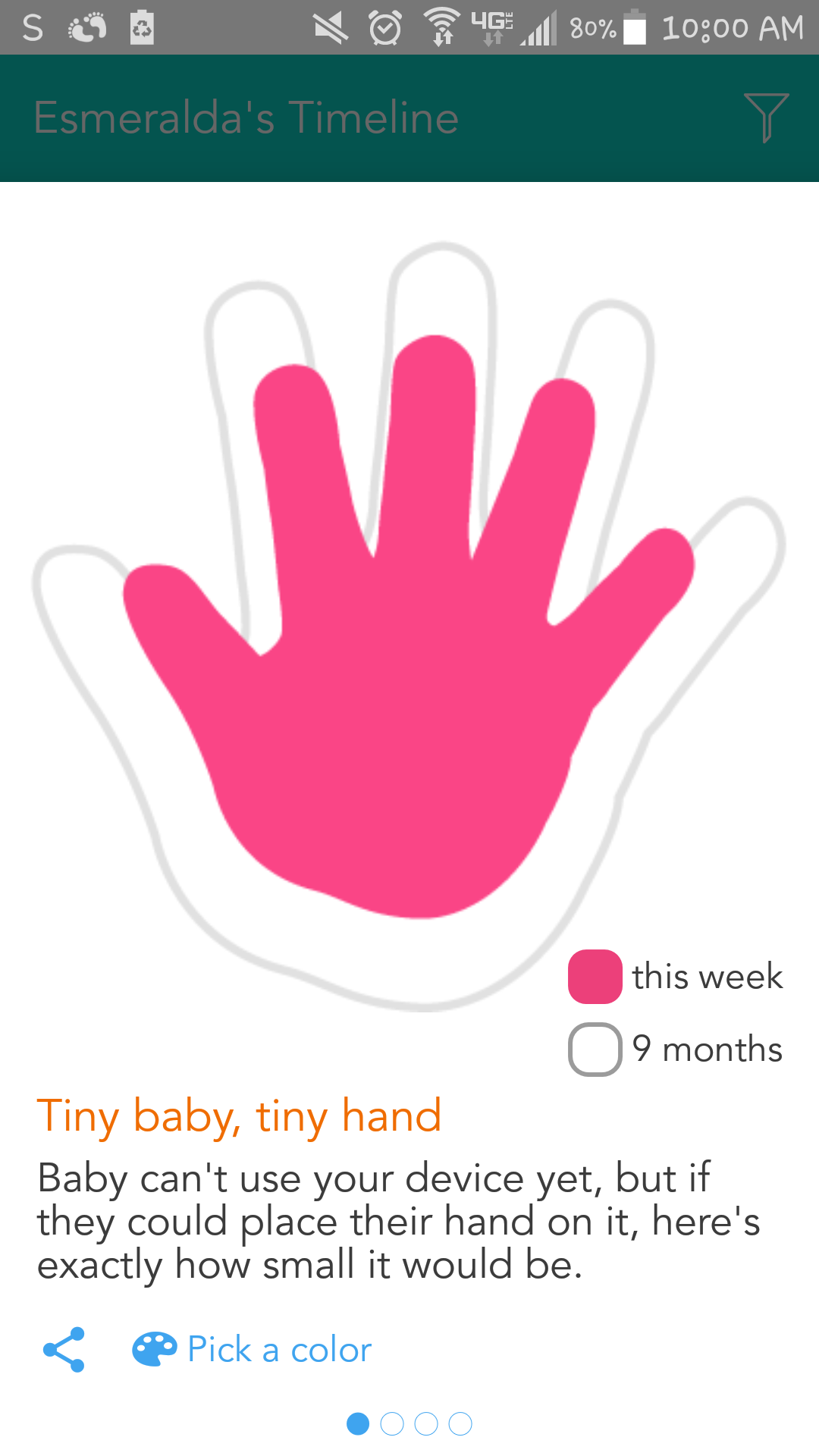Viewport: 819px width, 1456px height.
Task: Go to the fourth page indicator dot
Action: (460, 1424)
